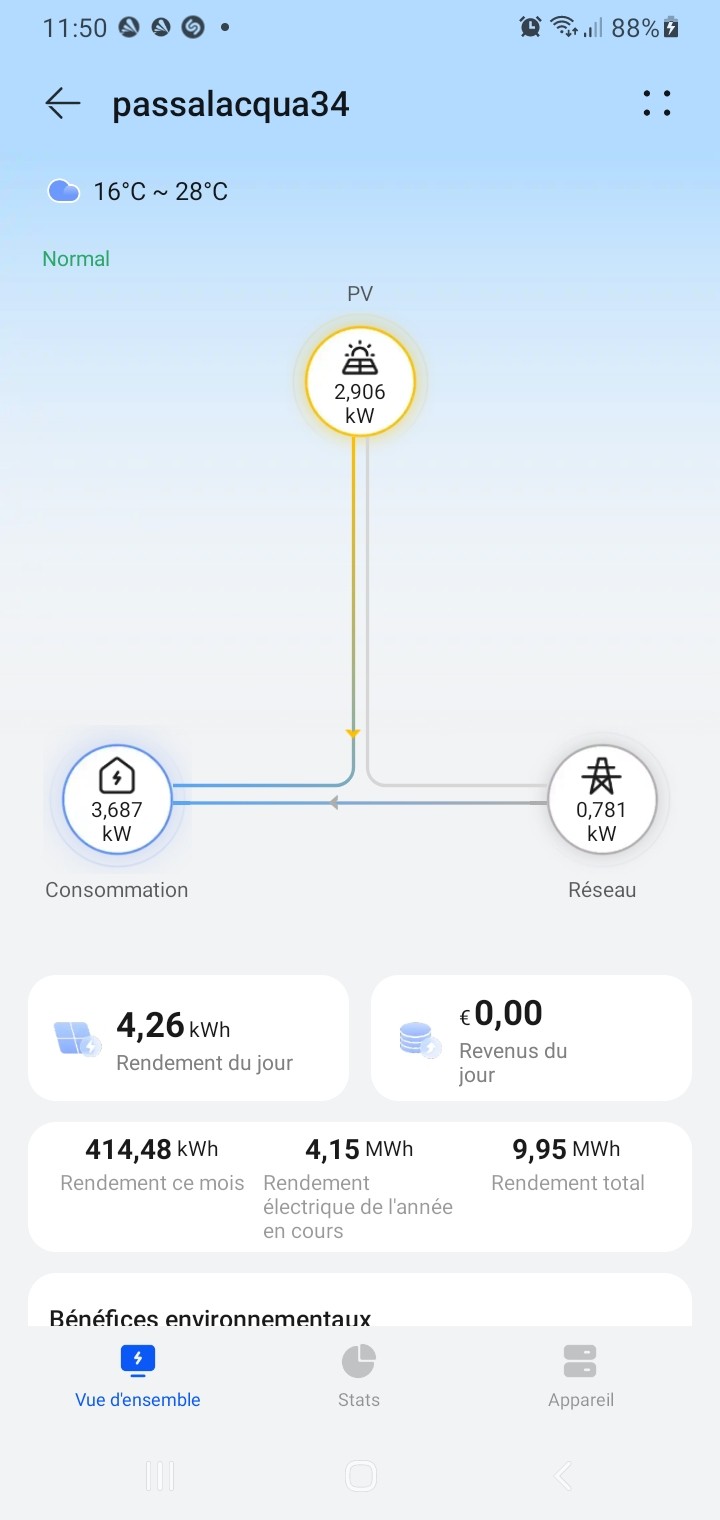Screen dimensions: 720x1520
Task: Switch to the Appareil tab
Action: 581,1377
